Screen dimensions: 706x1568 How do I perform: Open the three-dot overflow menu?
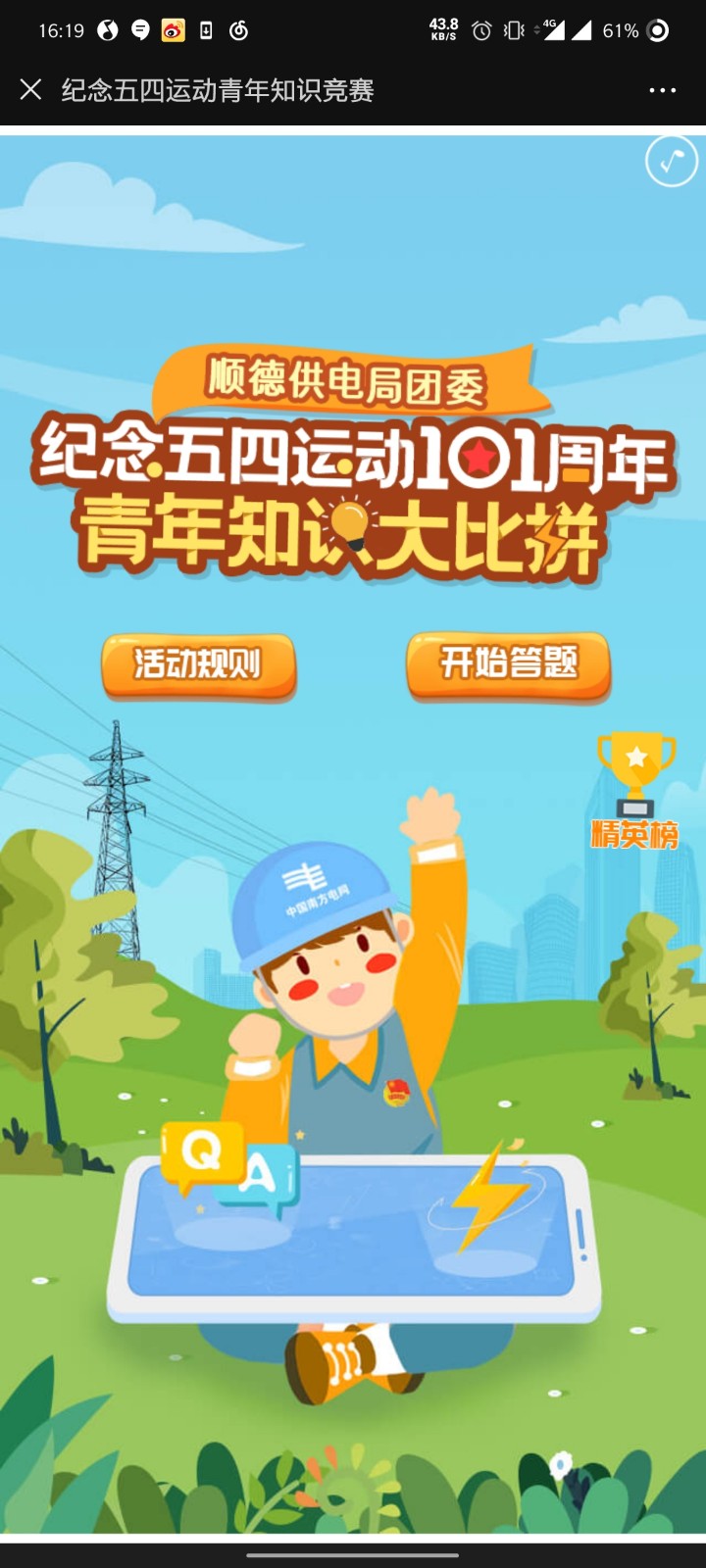pos(663,90)
